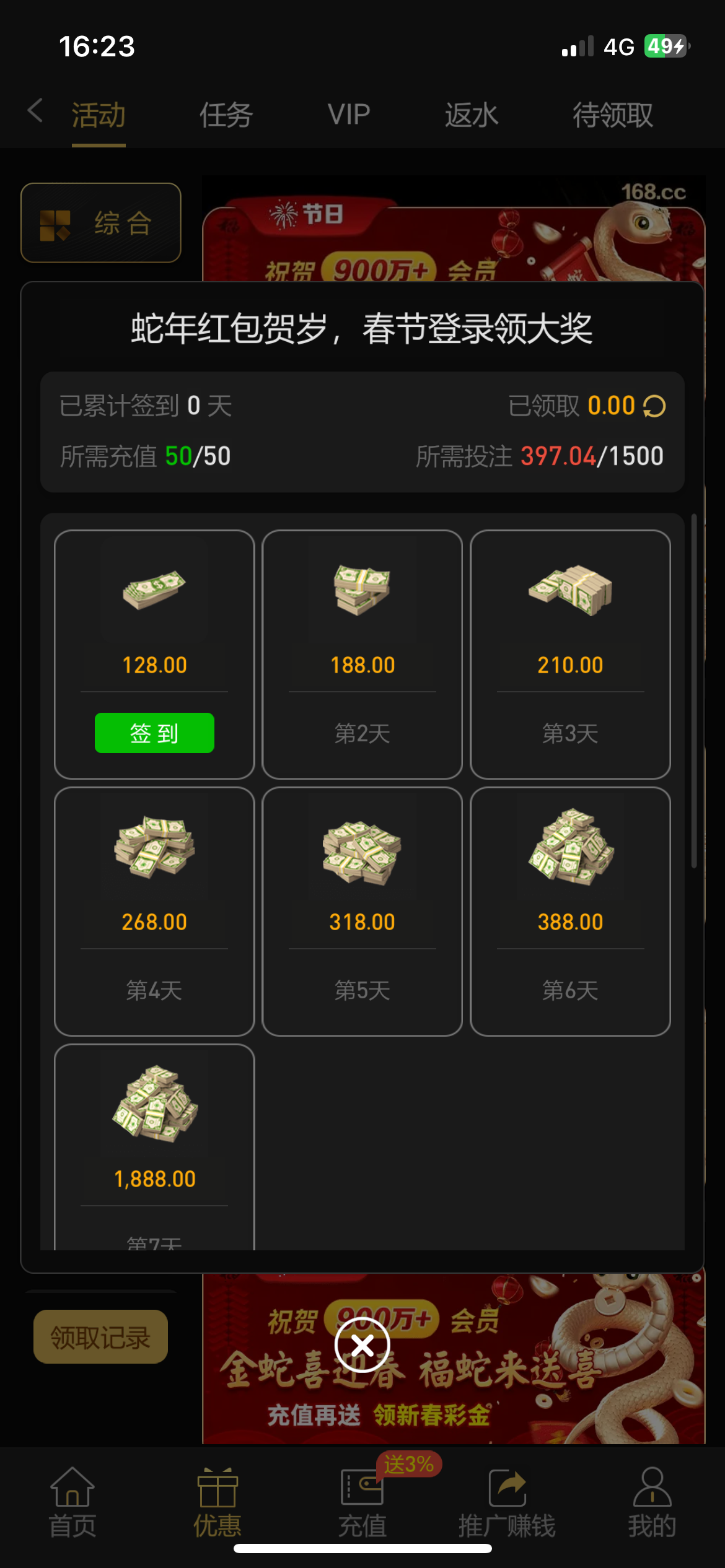This screenshot has height=1568, width=725.
Task: Refresh the 已领取 claimed amount
Action: pos(654,406)
